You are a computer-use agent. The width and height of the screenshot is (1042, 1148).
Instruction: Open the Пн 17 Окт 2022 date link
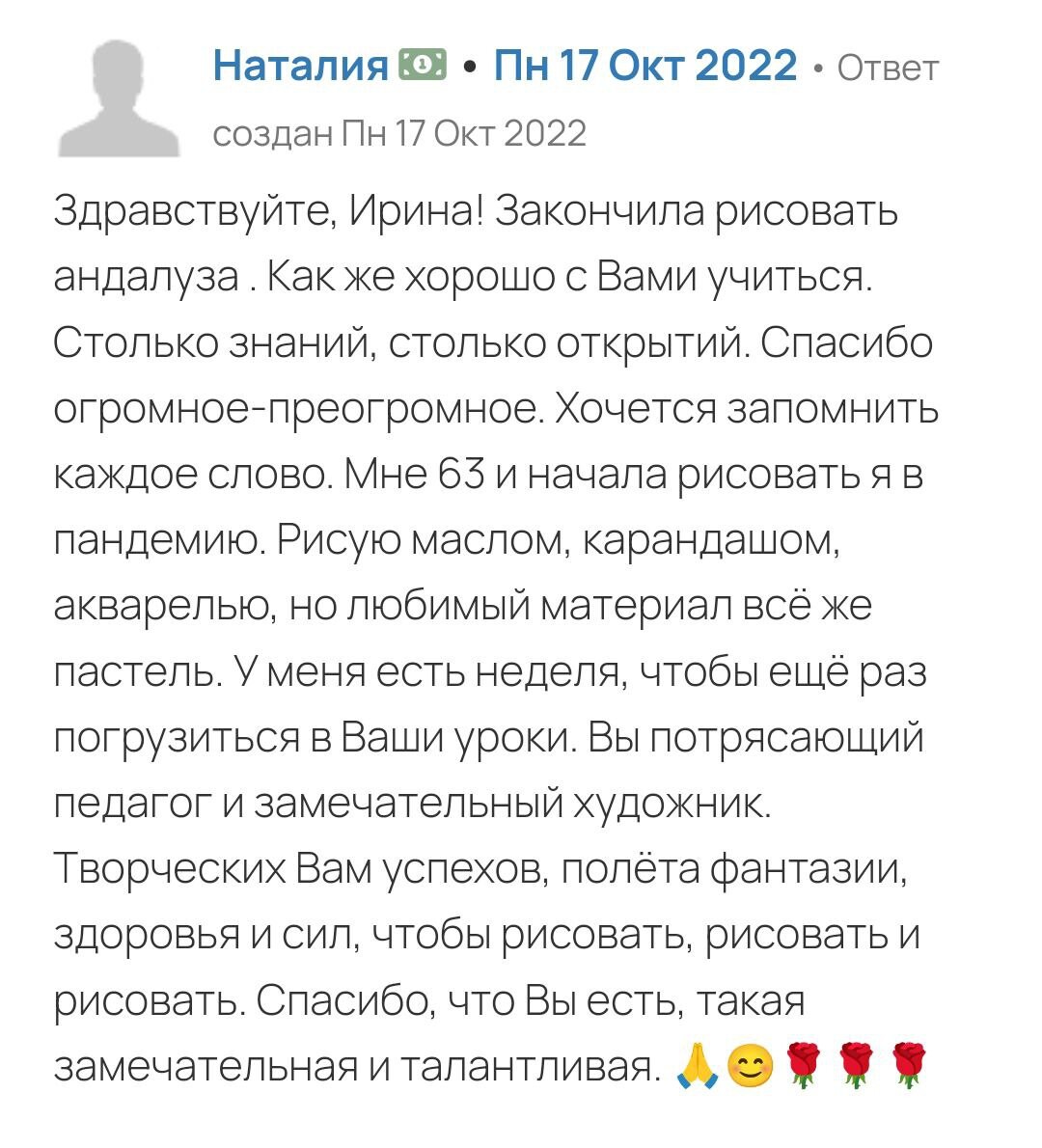[645, 67]
